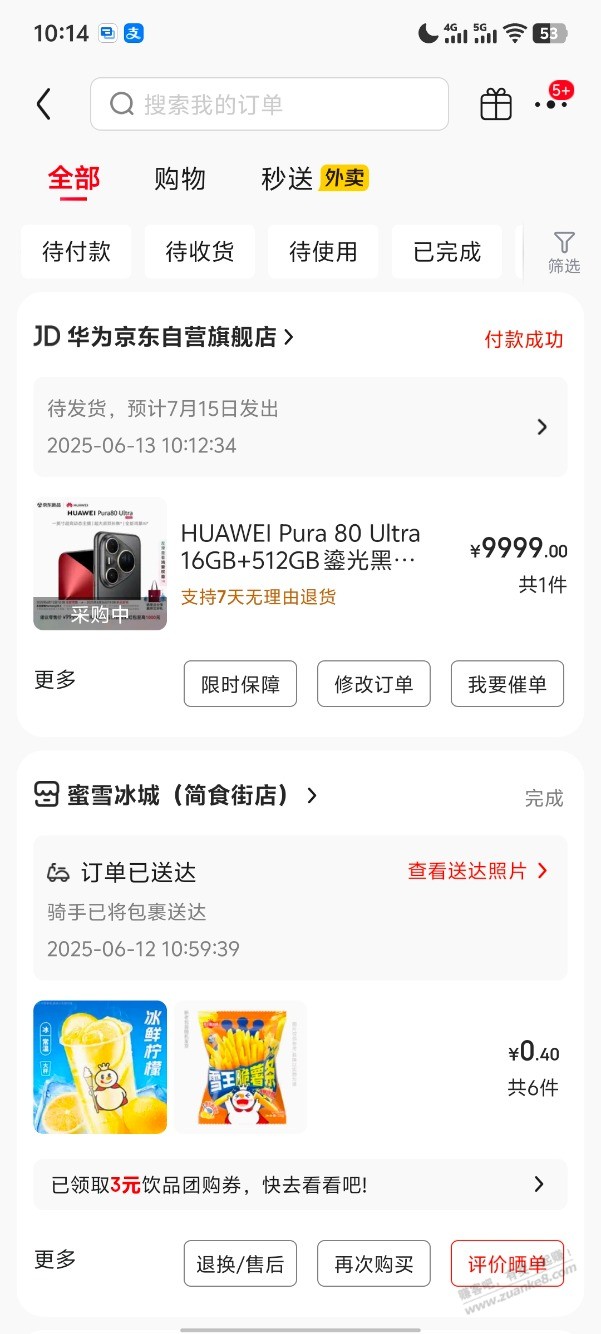Select 修改订单 for the Huawei order
Screen dimensions: 601x1334
(x=373, y=684)
